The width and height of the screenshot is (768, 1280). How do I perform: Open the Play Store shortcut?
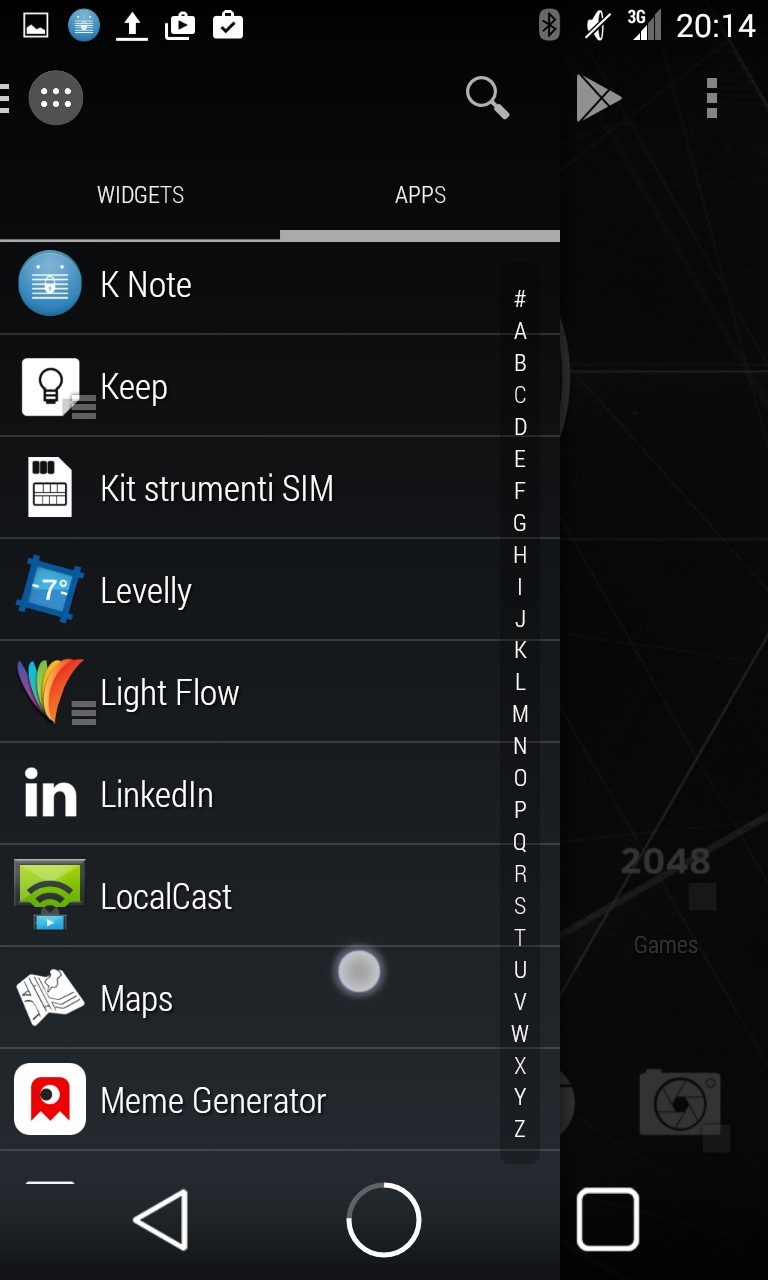(598, 98)
